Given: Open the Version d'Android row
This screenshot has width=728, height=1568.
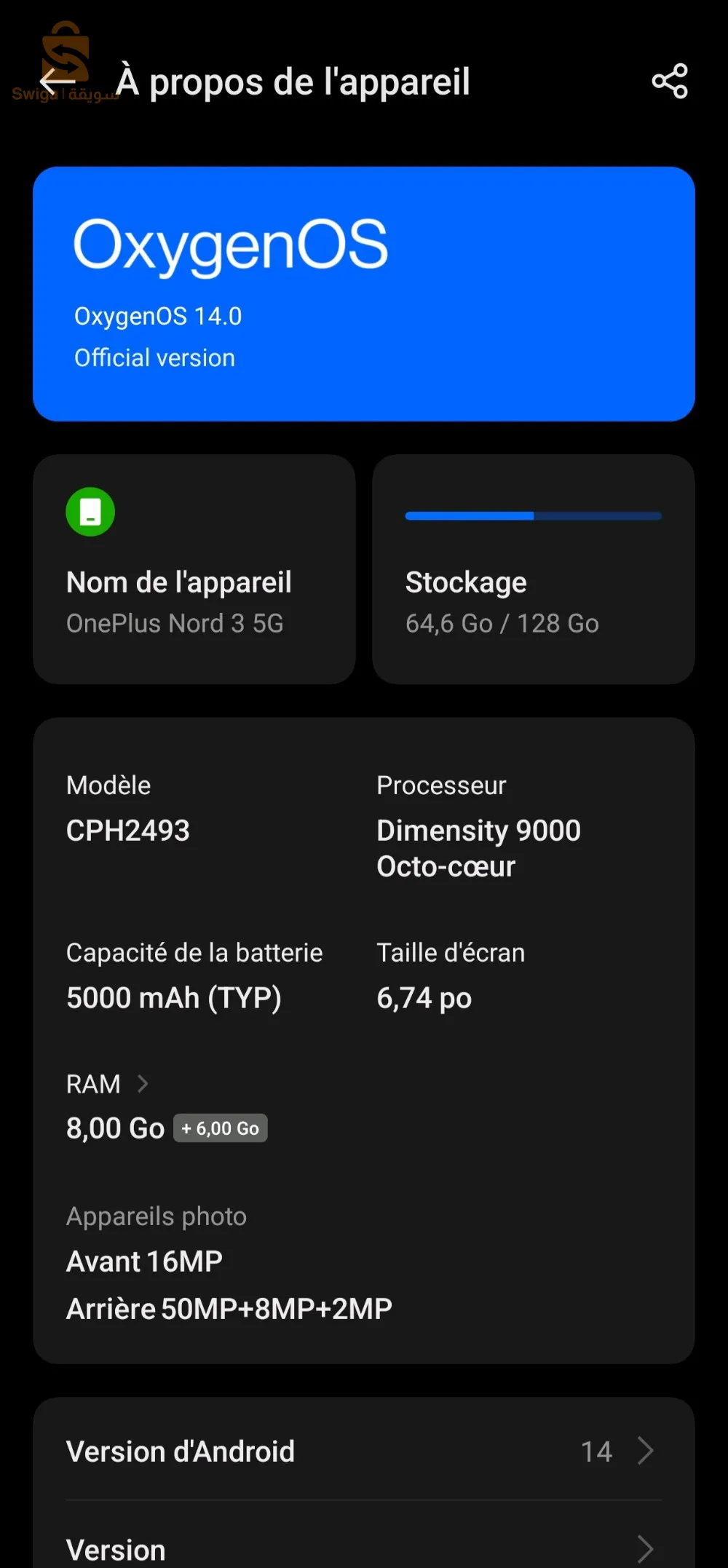Looking at the screenshot, I should click(x=364, y=1451).
